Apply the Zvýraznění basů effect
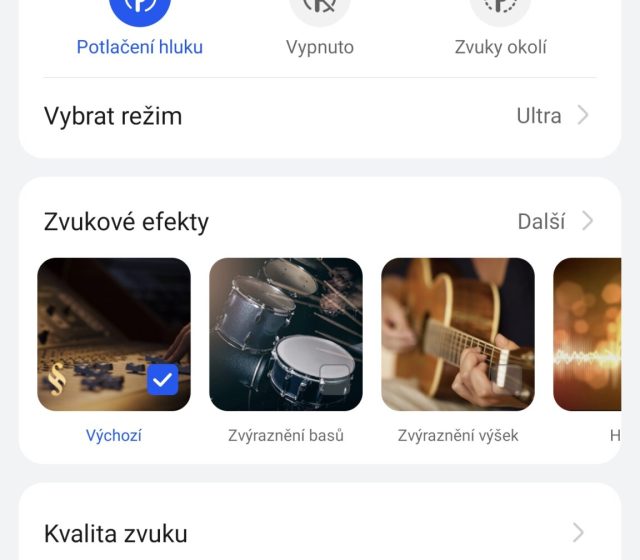This screenshot has width=640, height=560. pos(286,335)
